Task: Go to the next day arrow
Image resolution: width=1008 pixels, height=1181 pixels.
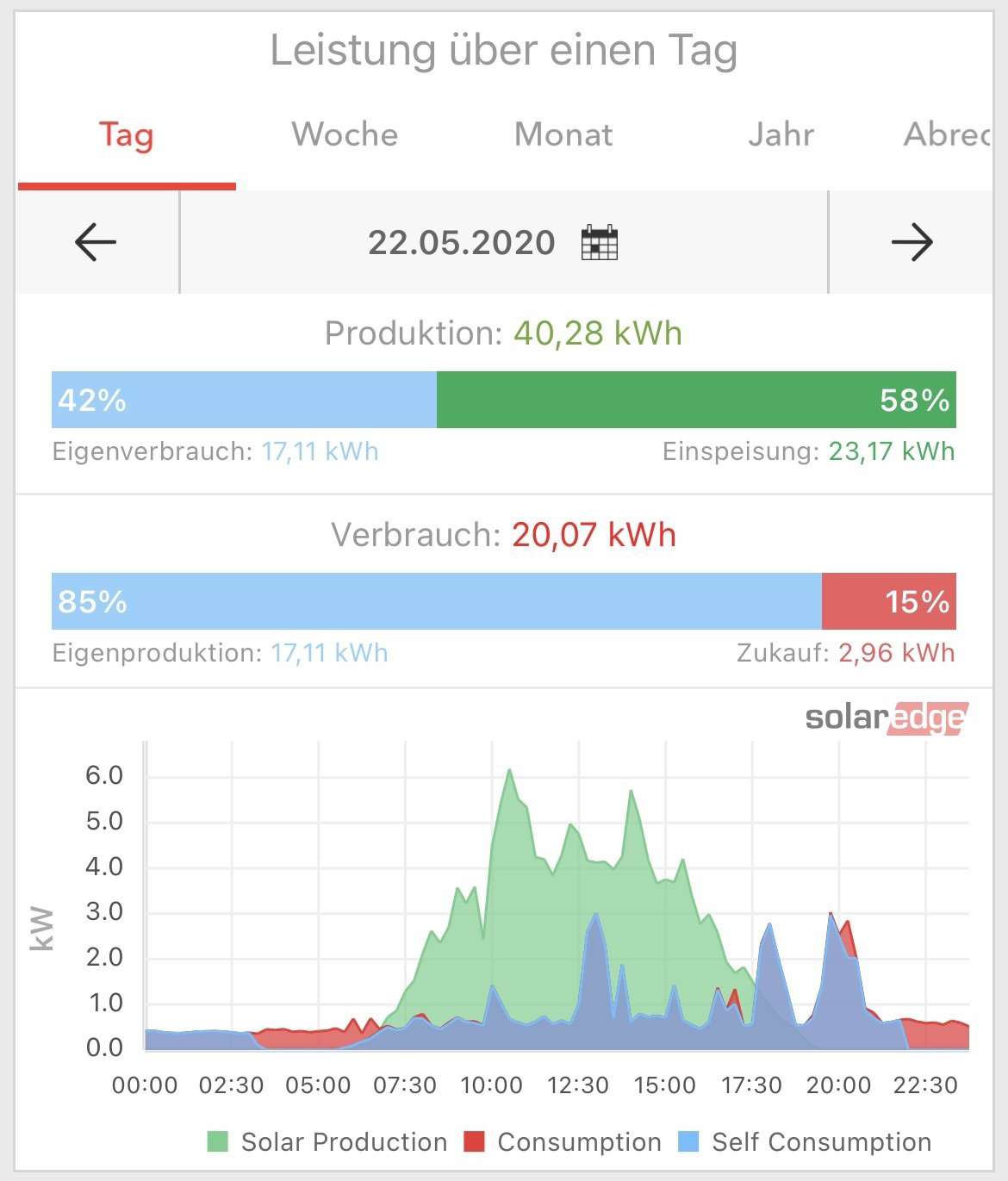Action: pos(912,242)
